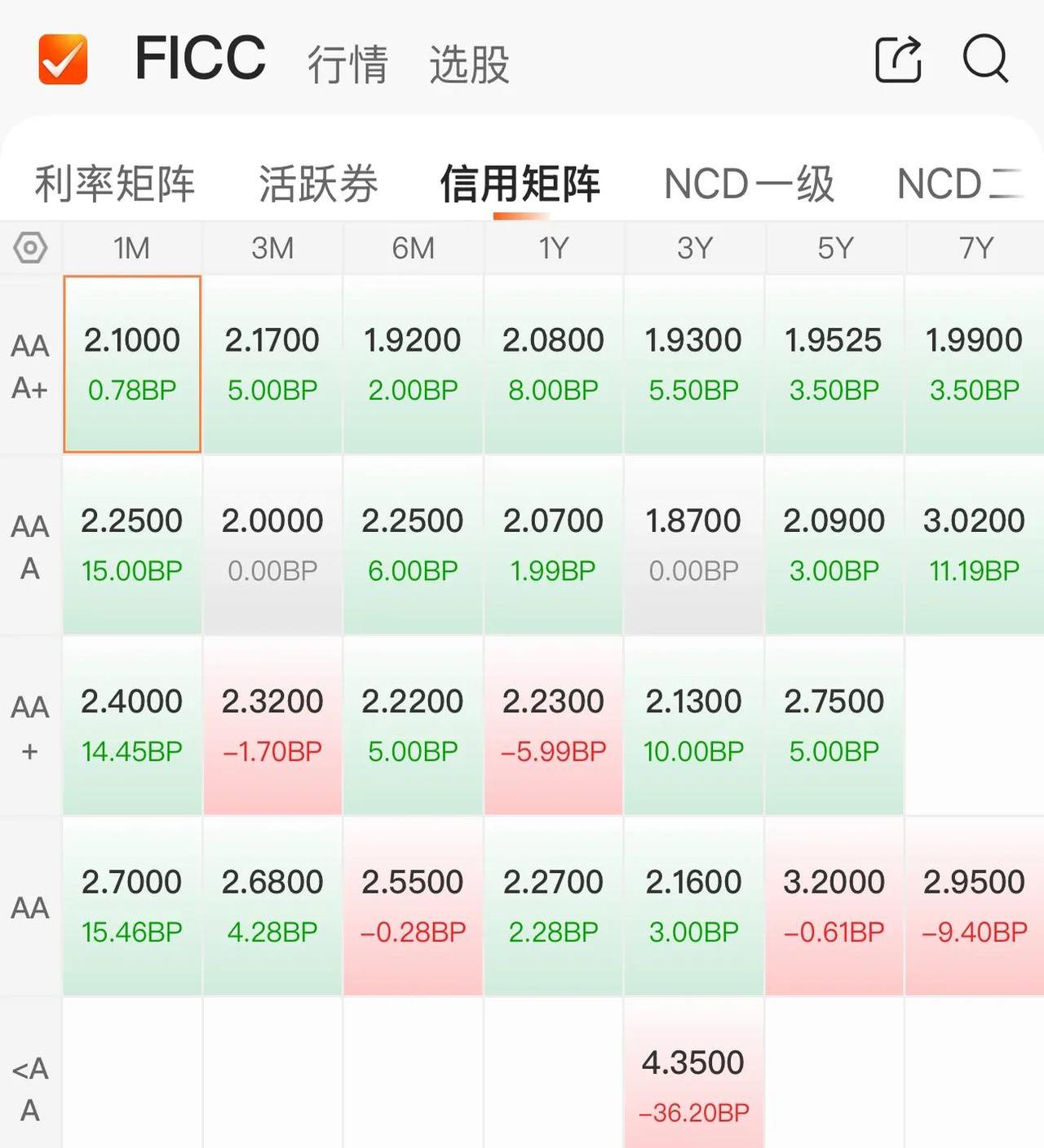Select the 7Y column header
This screenshot has height=1148, width=1044.
[x=975, y=247]
